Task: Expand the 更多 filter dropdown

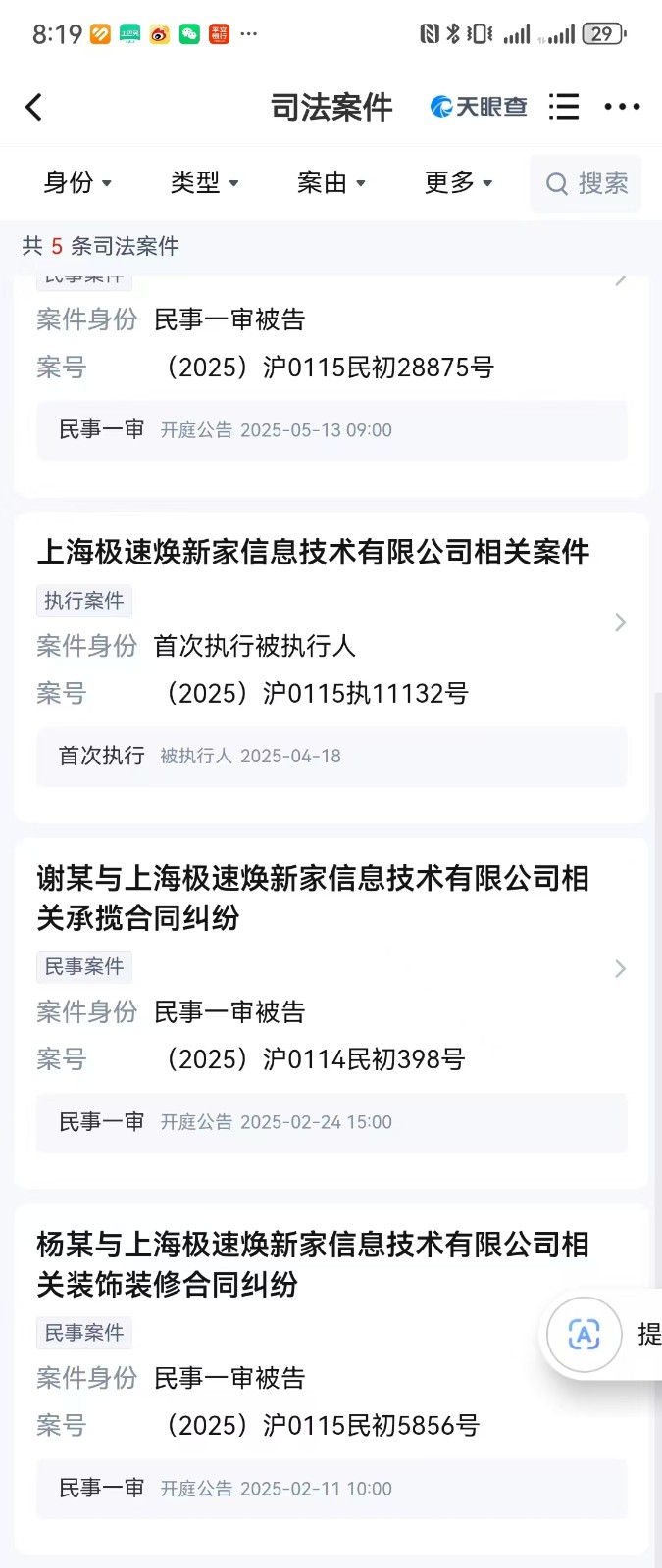Action: [458, 182]
